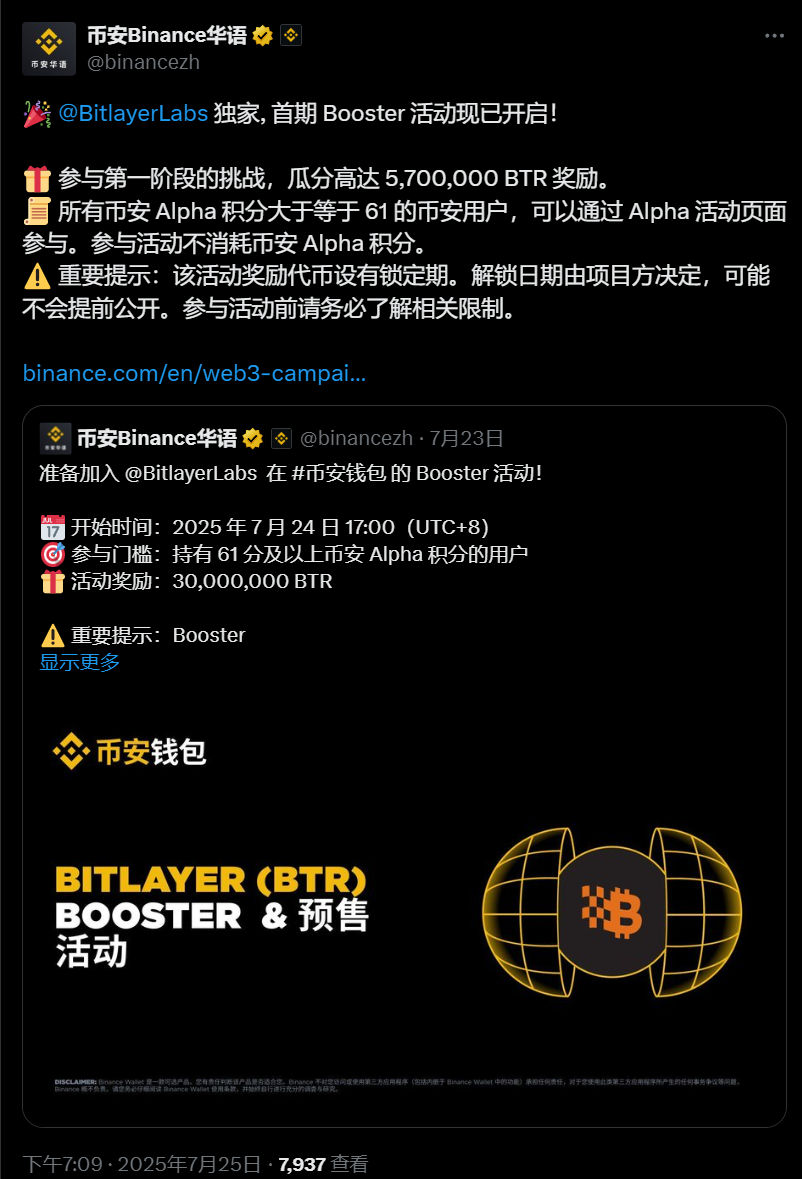Open the quoted tweet dated 7月23日

click(466, 438)
